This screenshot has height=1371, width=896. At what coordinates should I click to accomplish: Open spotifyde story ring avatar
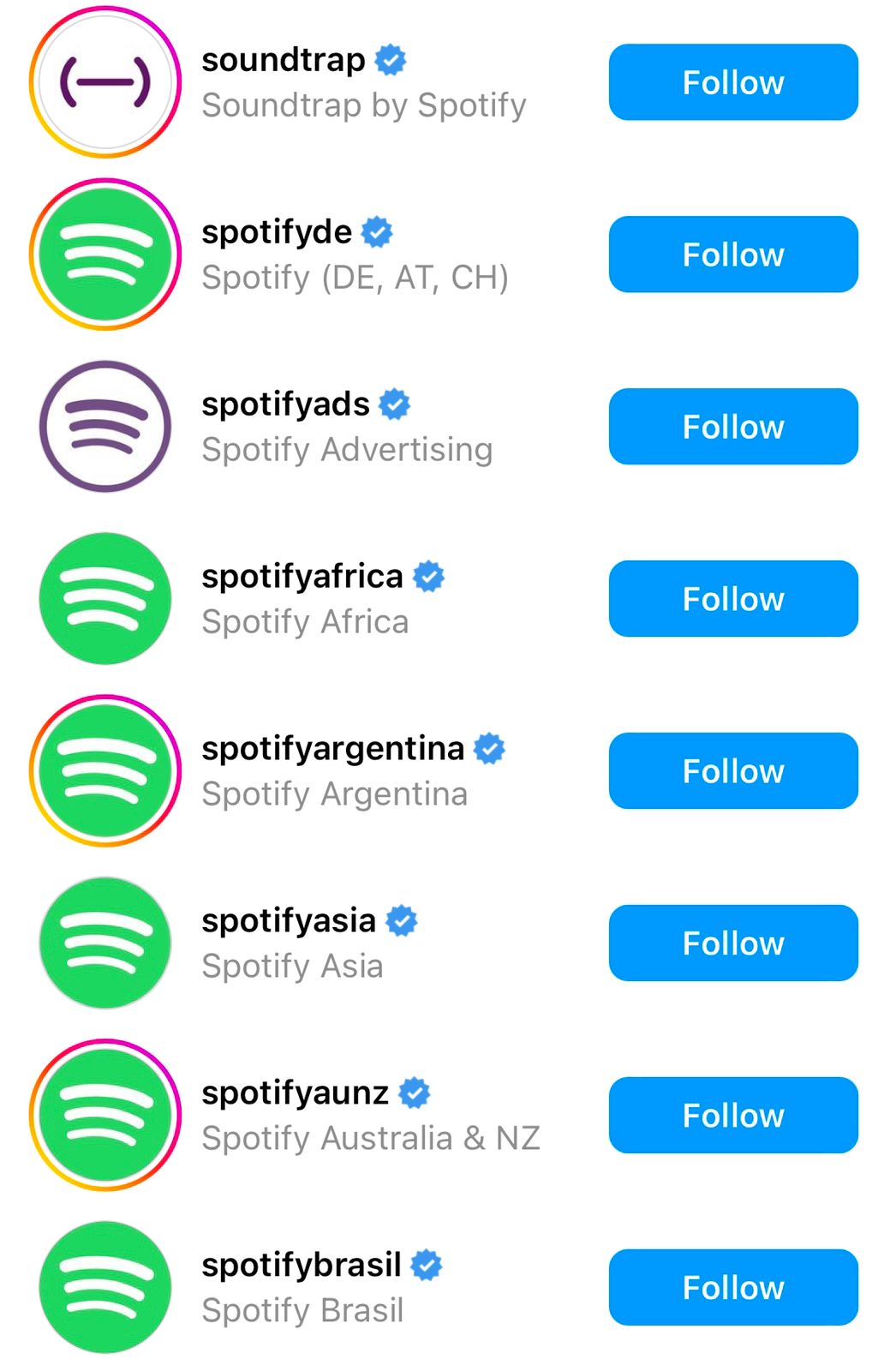[x=105, y=254]
